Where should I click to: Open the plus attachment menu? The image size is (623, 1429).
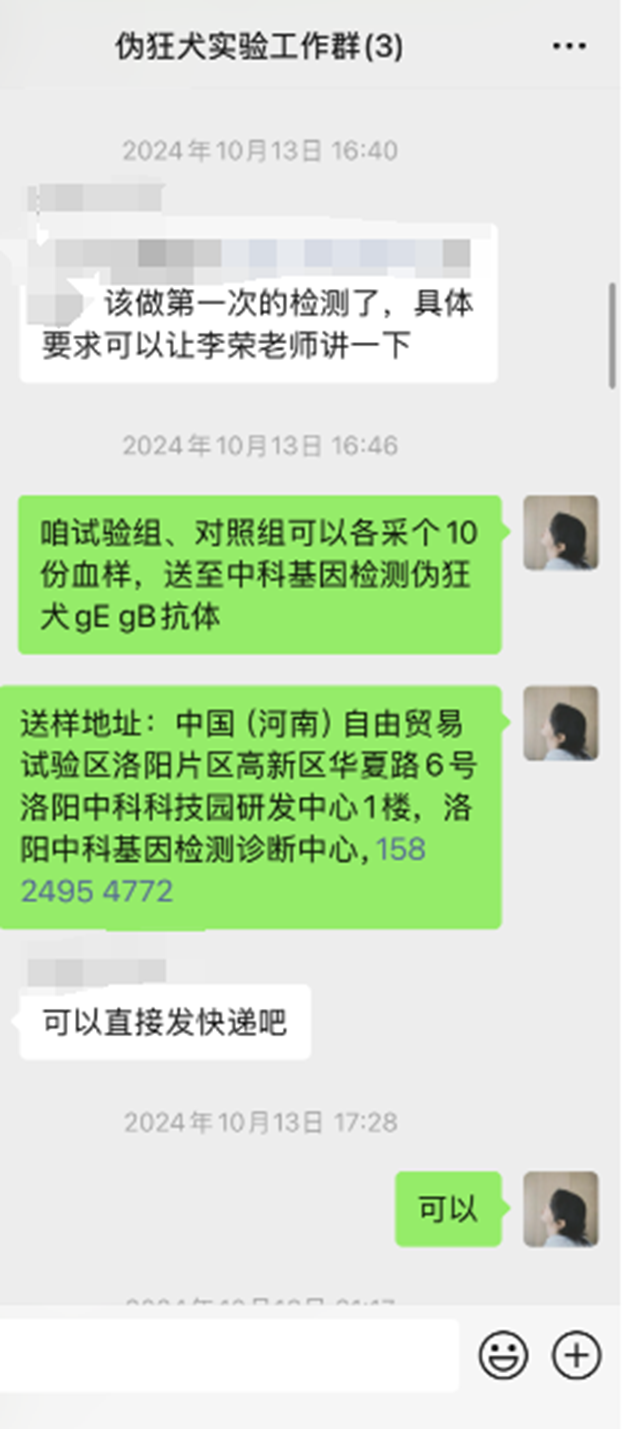(577, 1356)
